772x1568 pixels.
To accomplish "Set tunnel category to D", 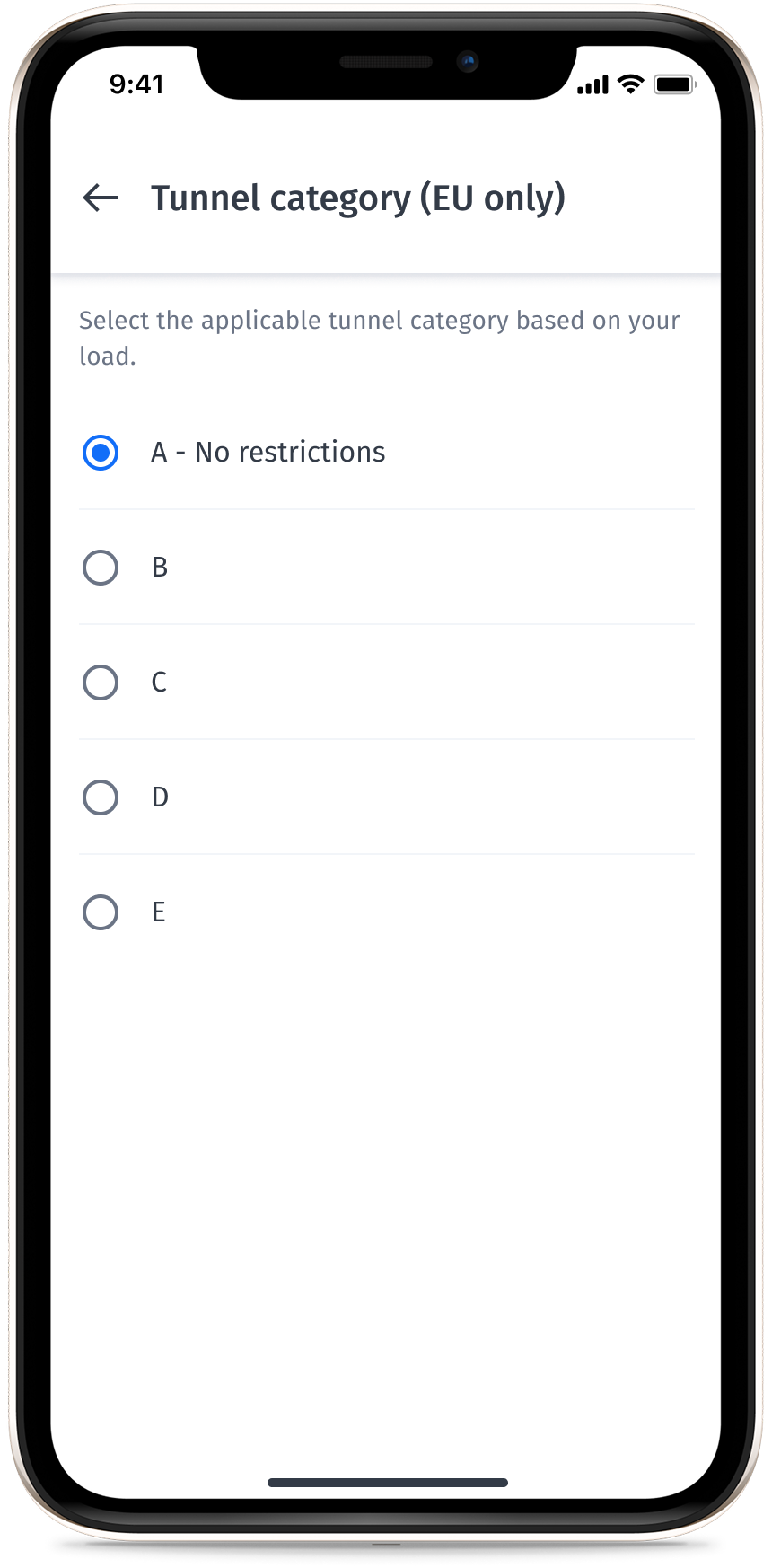I will (x=101, y=797).
